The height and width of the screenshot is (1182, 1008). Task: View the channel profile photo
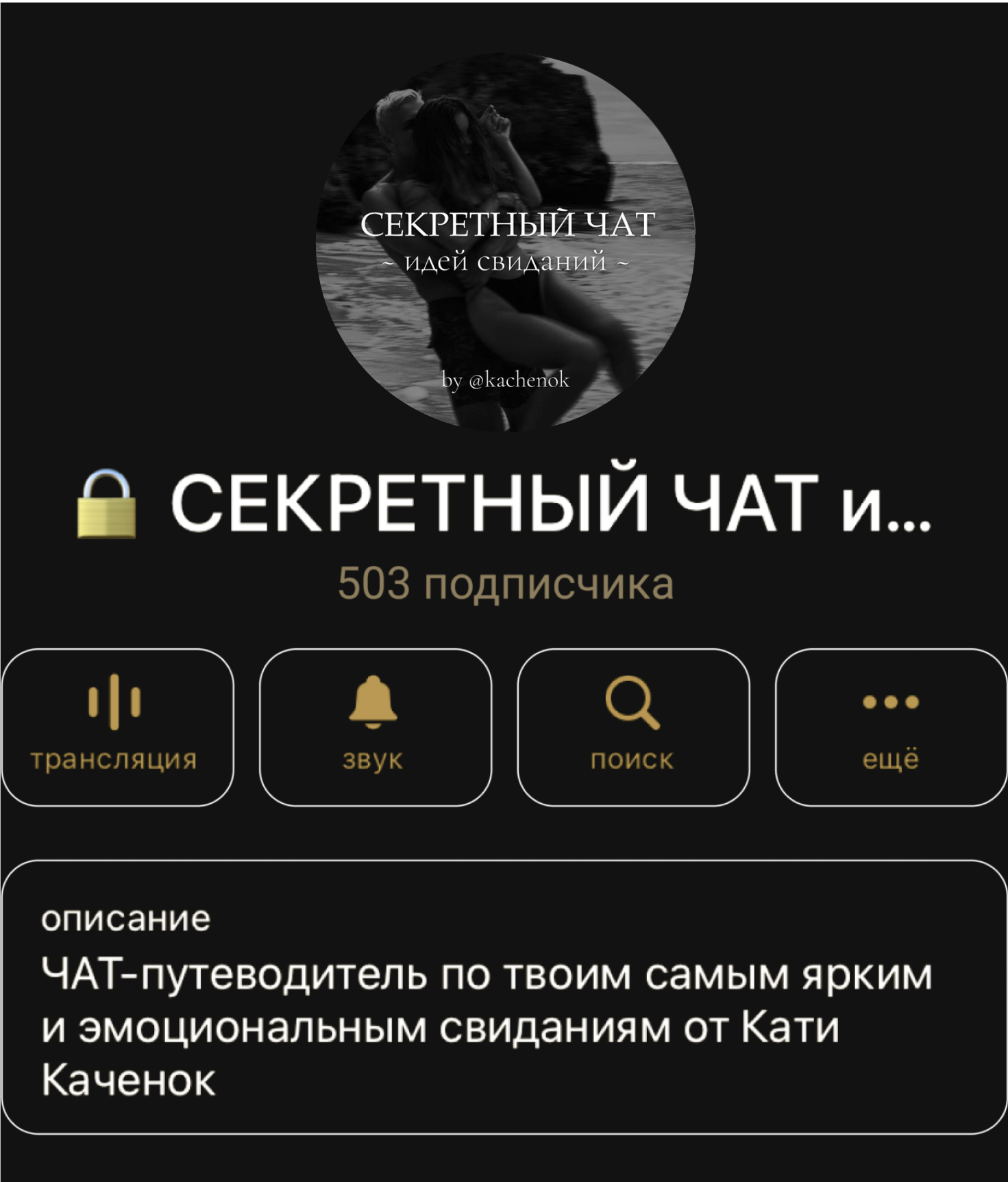[505, 242]
